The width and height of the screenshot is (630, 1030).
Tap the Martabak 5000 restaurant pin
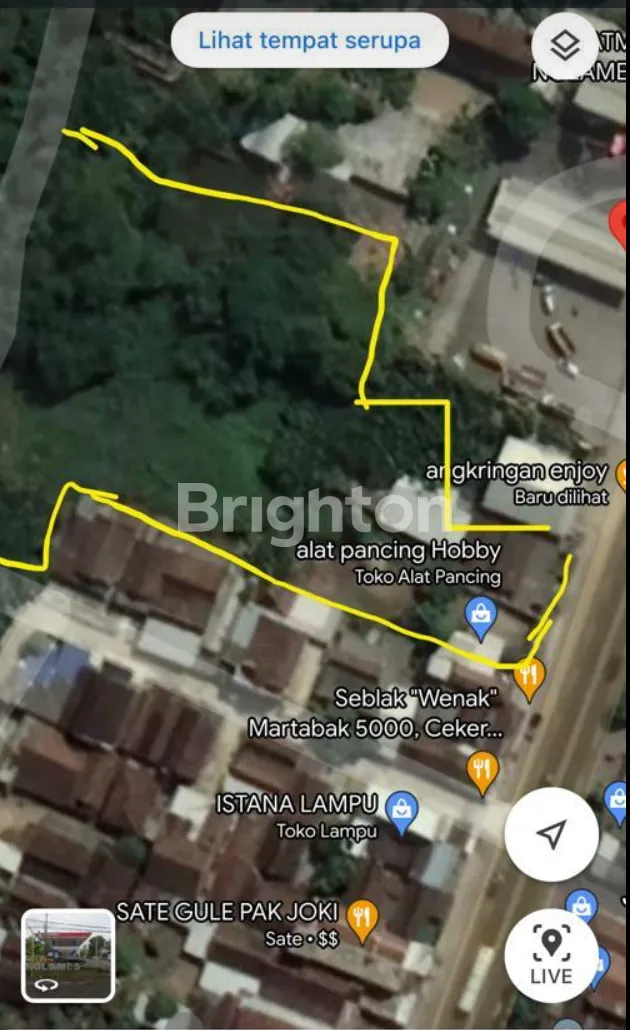482,769
